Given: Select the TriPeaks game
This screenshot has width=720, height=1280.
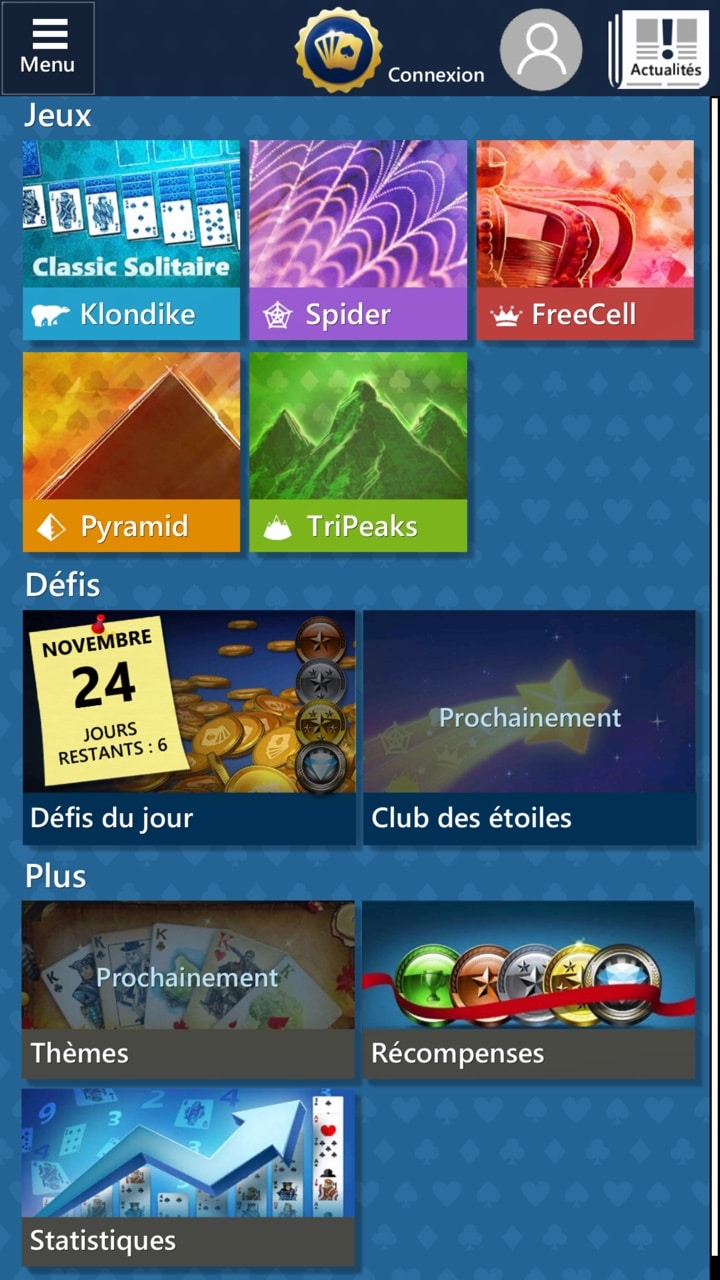Looking at the screenshot, I should 358,451.
